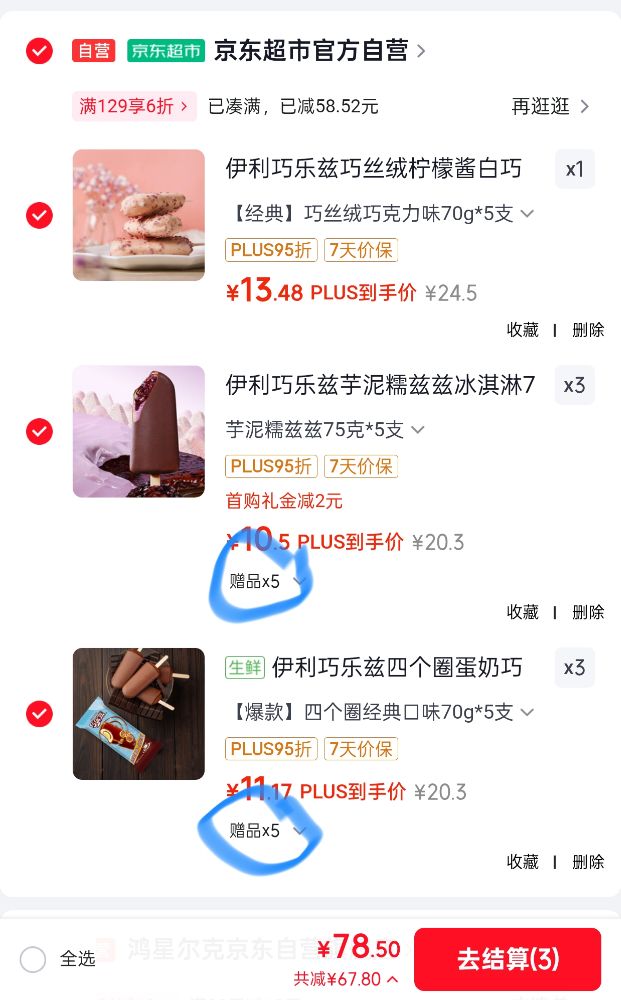
Task: Expand the 巧丝绒巧克力味70g*5支 spec selector
Action: 380,213
